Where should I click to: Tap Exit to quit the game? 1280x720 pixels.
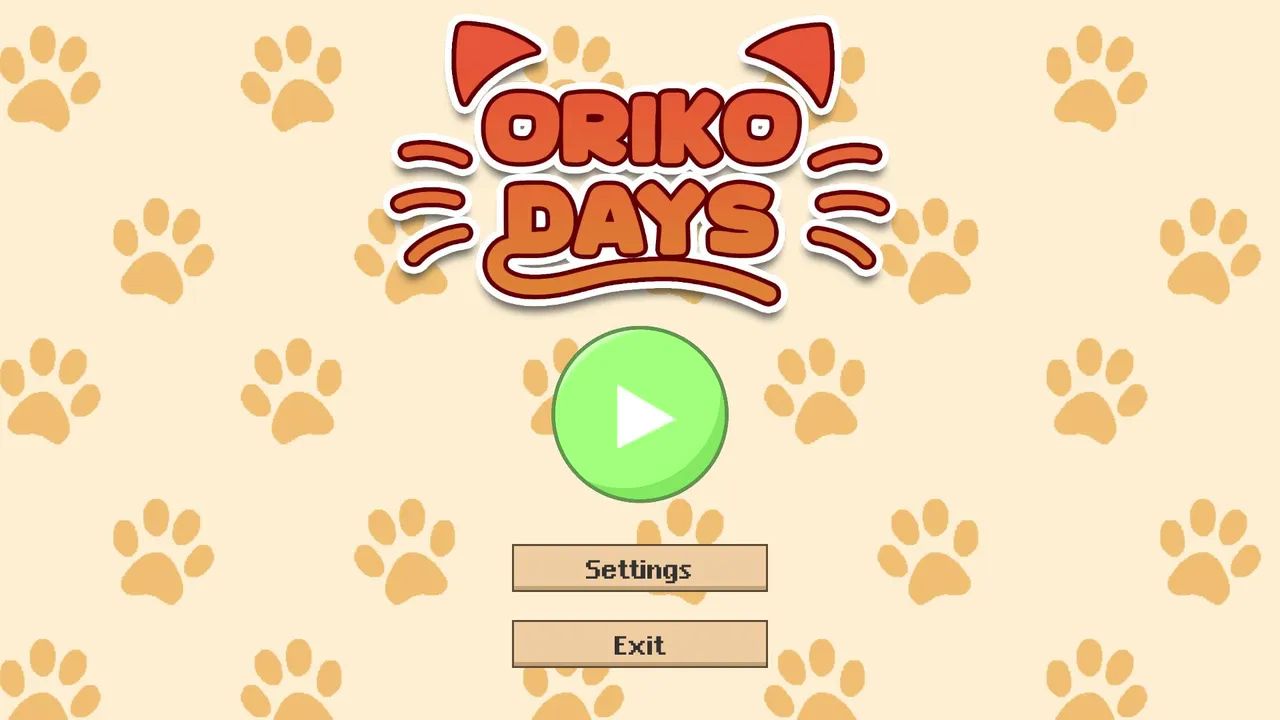(x=639, y=644)
